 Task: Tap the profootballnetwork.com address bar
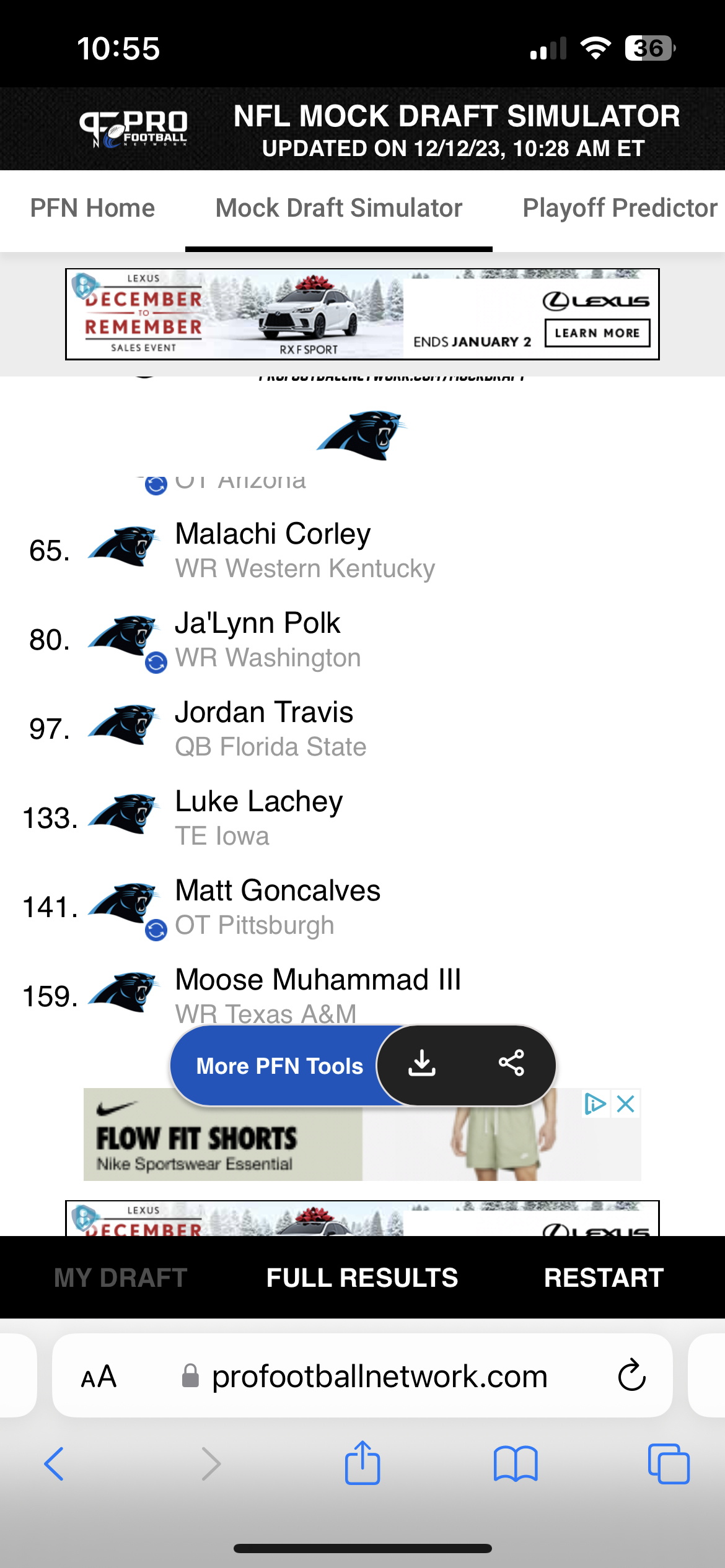[362, 1376]
